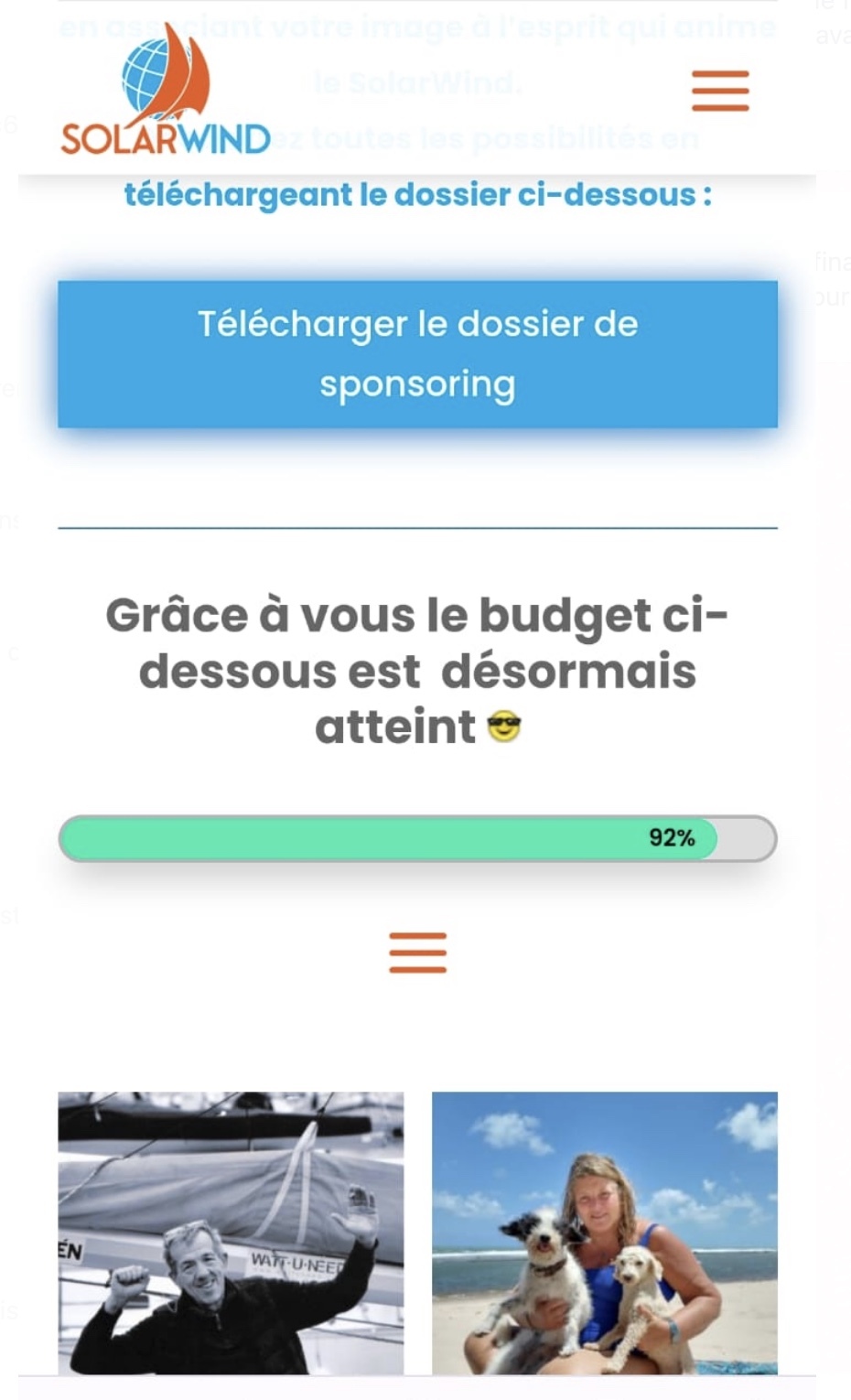Viewport: 851px width, 1400px height.
Task: Open the photo of the woman with dogs
Action: (x=605, y=1233)
